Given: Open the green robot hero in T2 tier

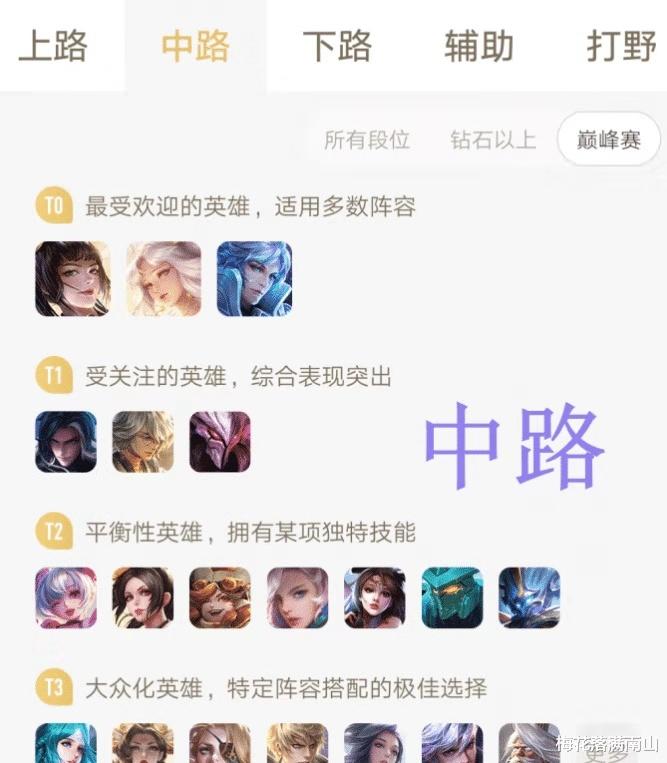Looking at the screenshot, I should pyautogui.click(x=452, y=598).
